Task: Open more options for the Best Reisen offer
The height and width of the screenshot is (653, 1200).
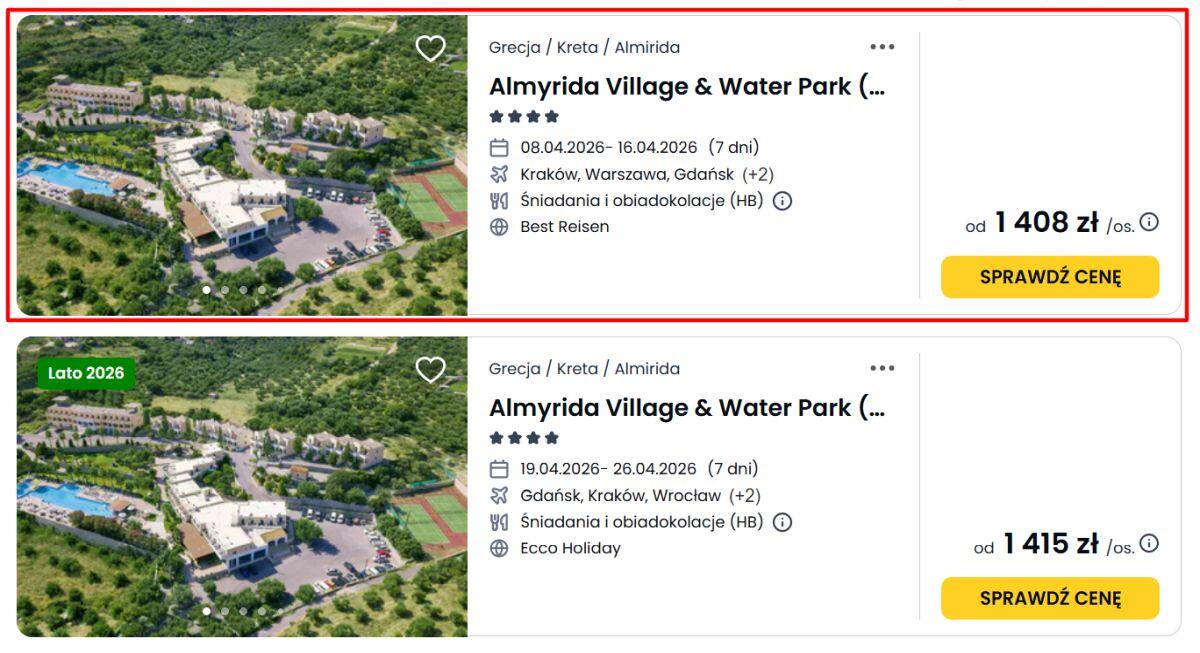Action: pyautogui.click(x=882, y=47)
